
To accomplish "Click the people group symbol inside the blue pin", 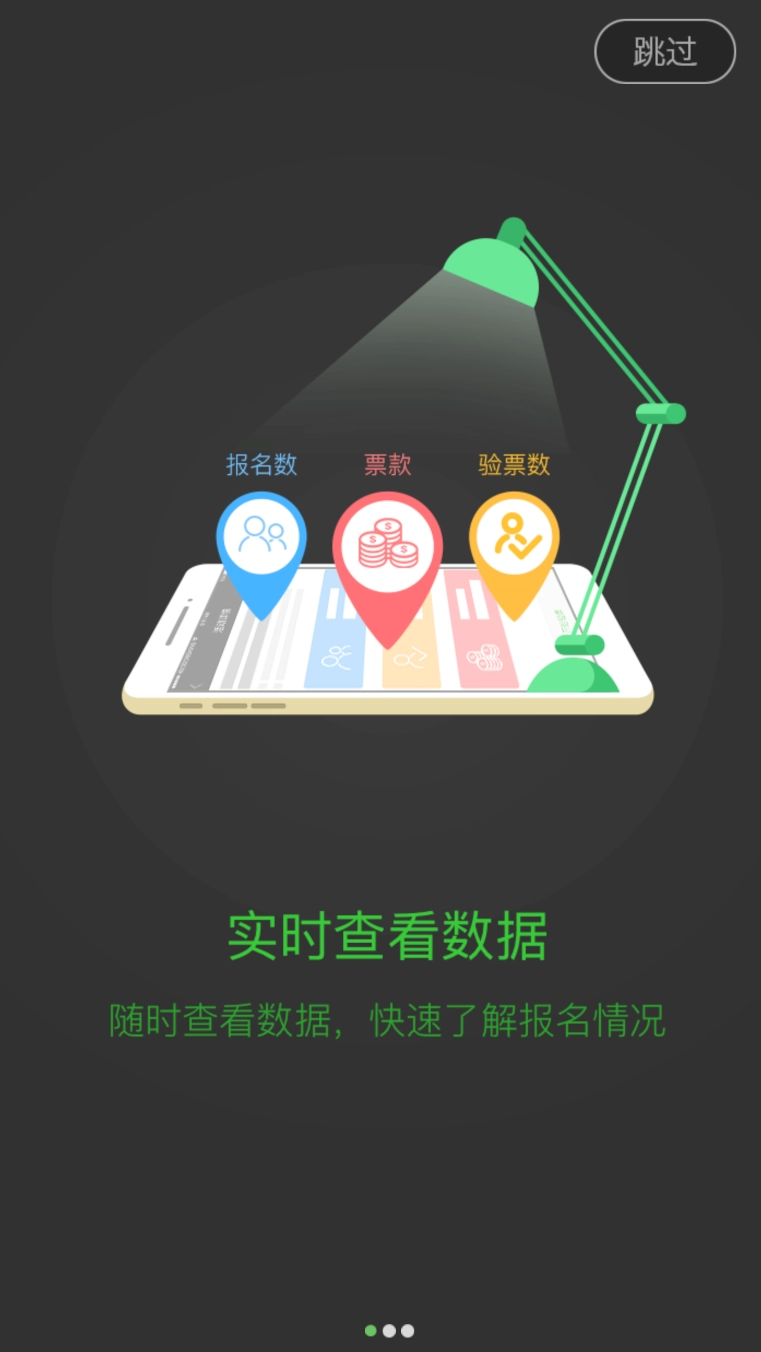I will point(261,536).
